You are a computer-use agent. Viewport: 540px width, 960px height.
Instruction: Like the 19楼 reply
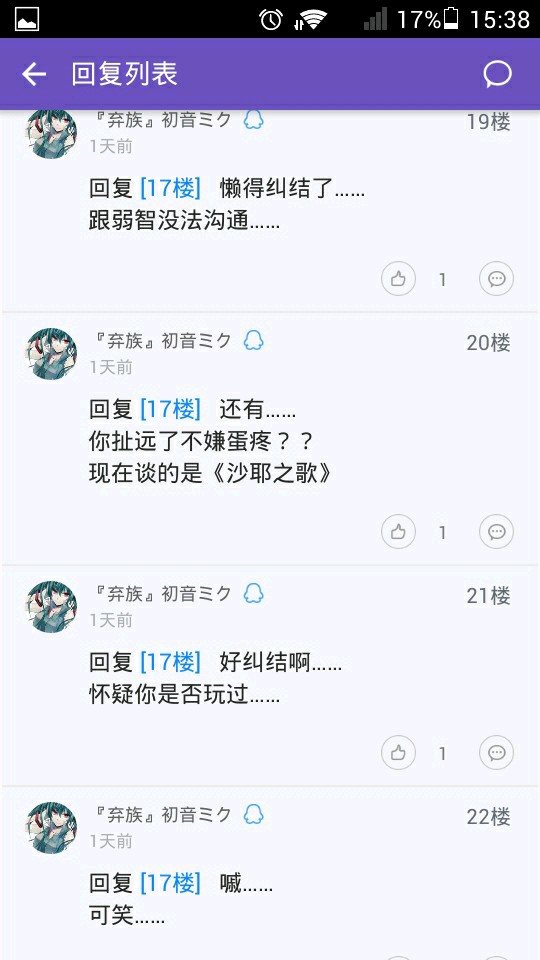click(399, 279)
